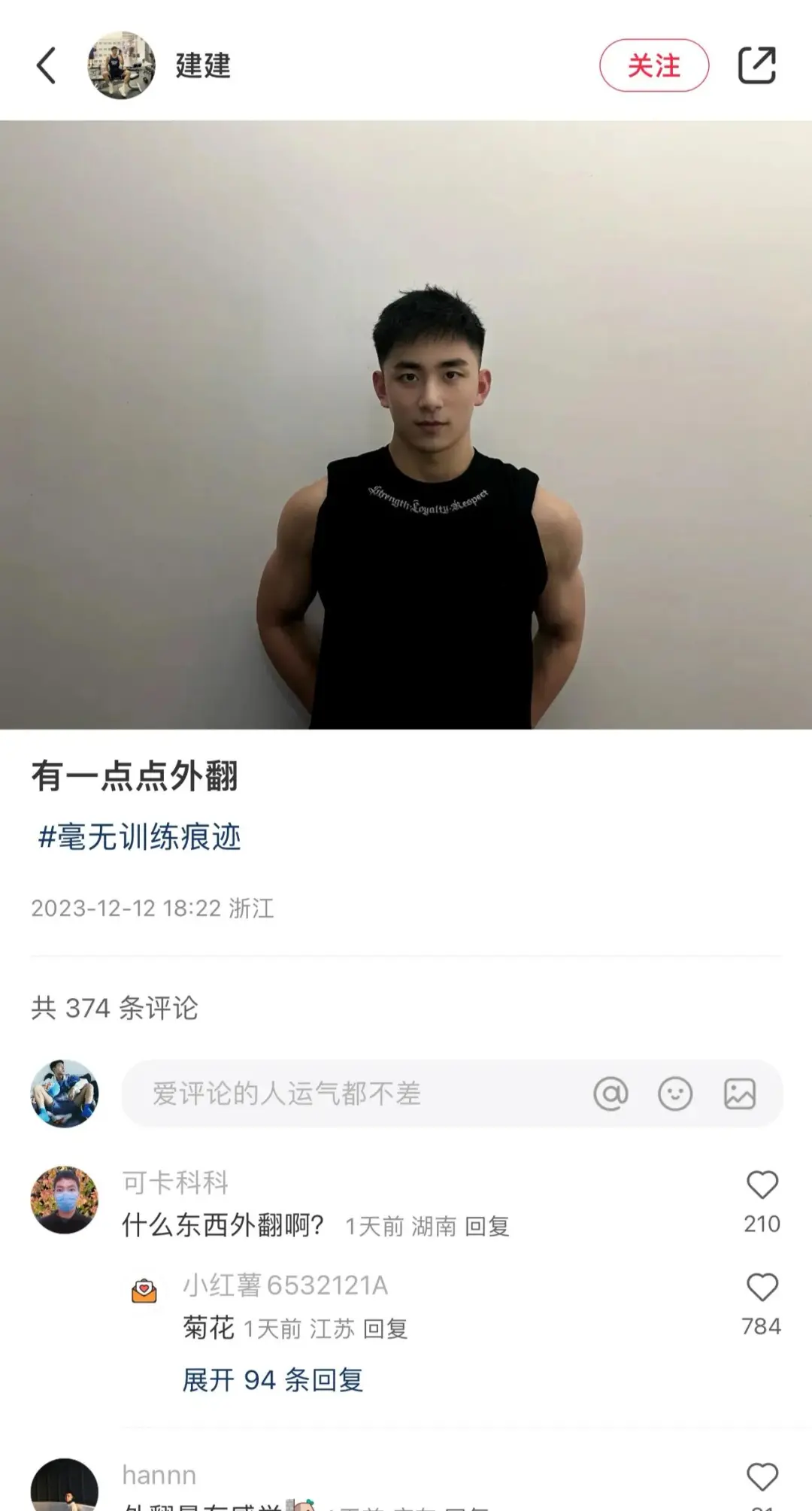
Task: Like 可卡科科's comment
Action: click(762, 1185)
